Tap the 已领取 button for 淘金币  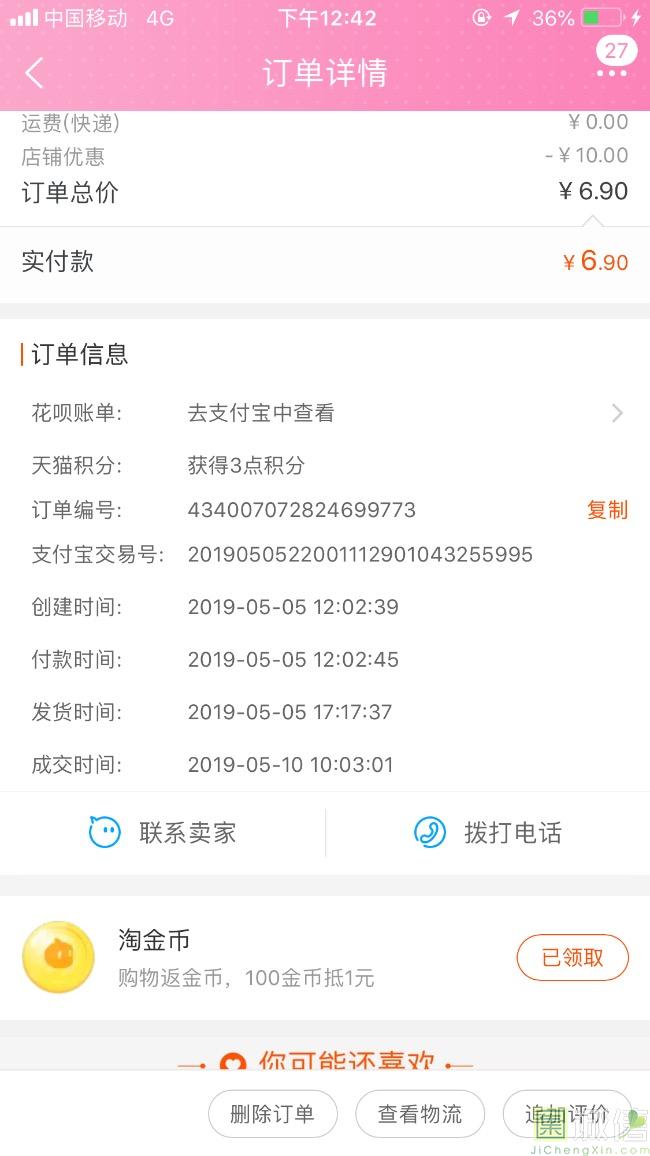573,958
